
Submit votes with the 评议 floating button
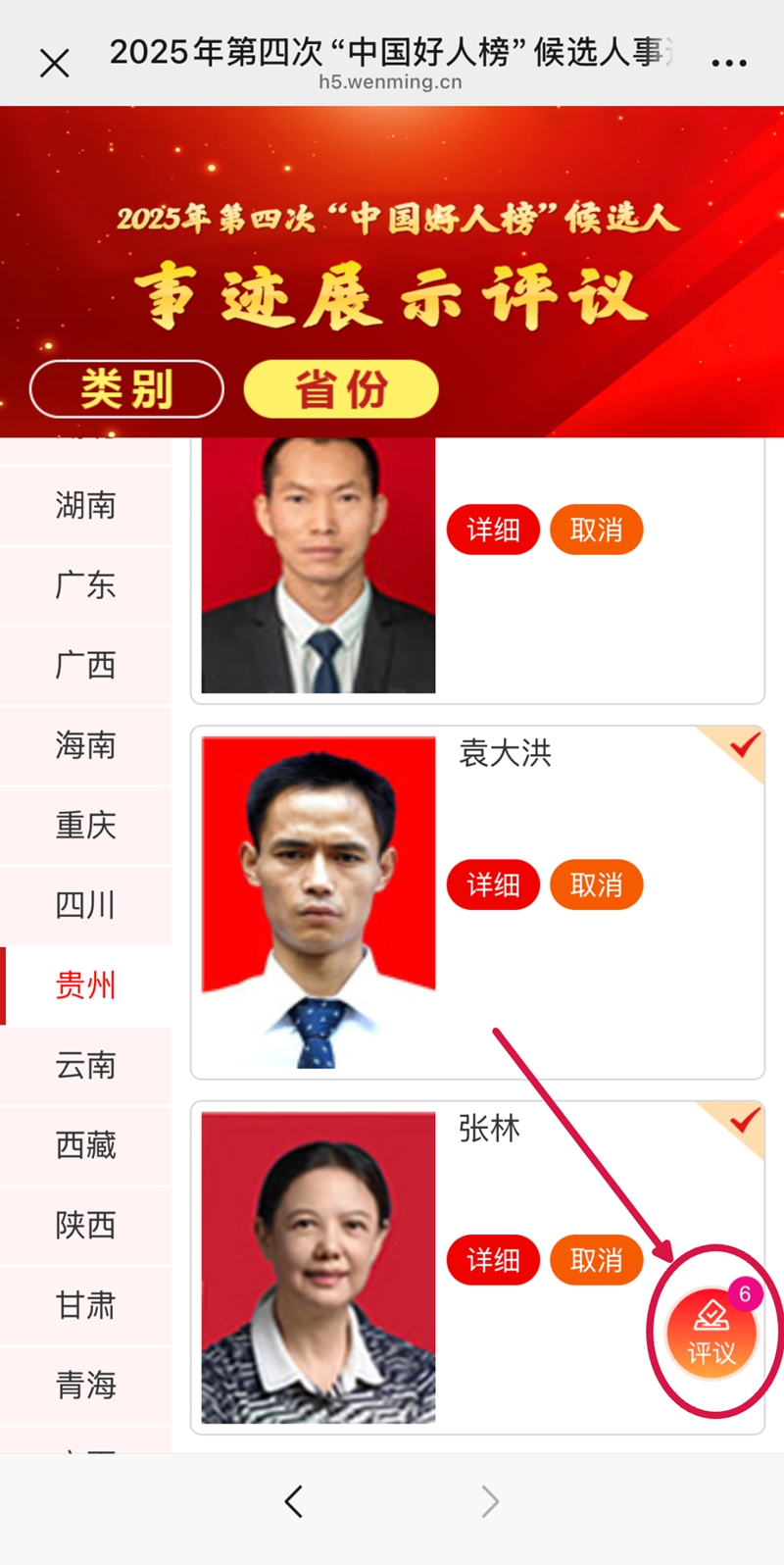click(711, 1335)
